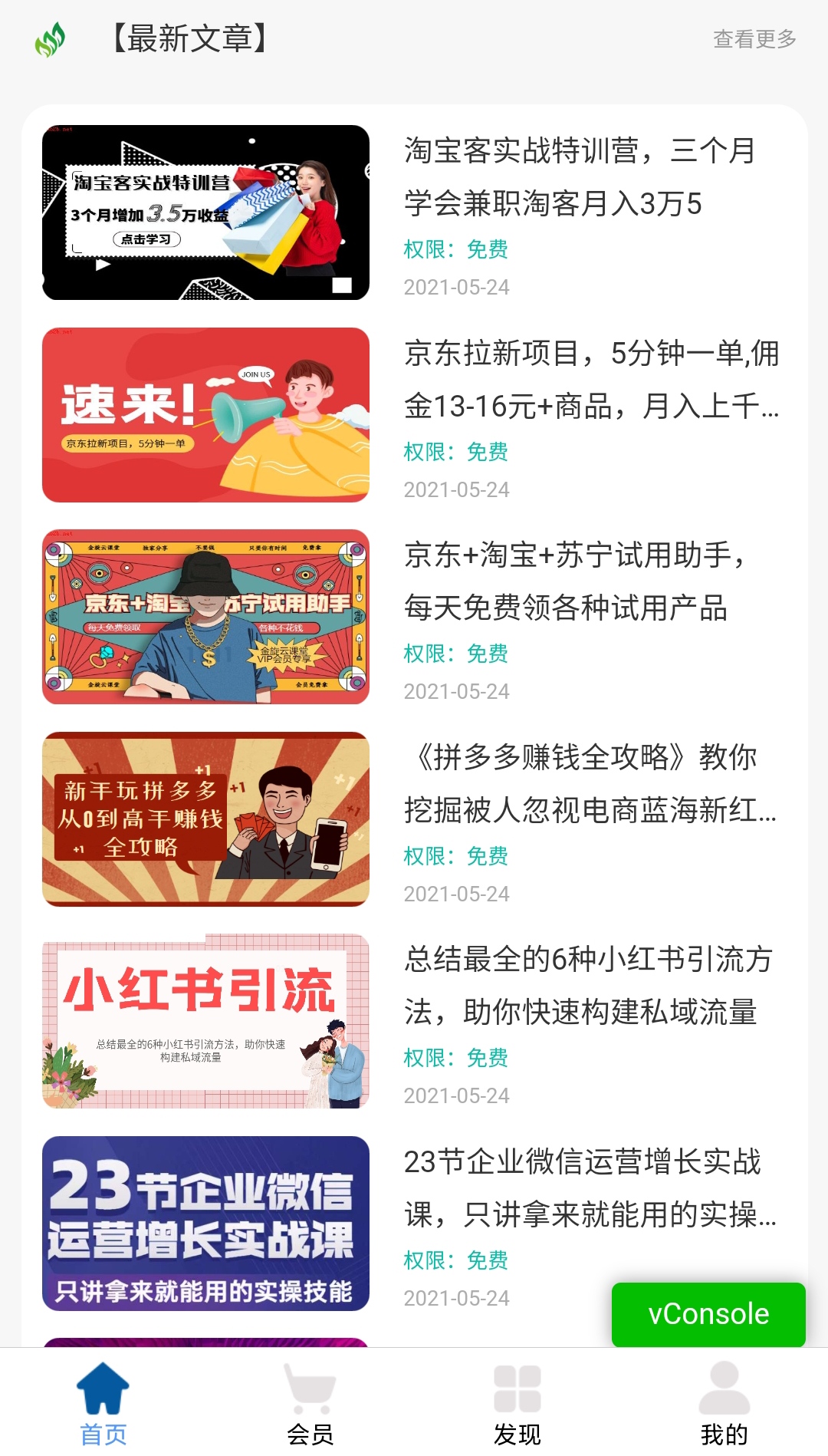Open the vConsole debug panel
The height and width of the screenshot is (1456, 828).
708,1314
